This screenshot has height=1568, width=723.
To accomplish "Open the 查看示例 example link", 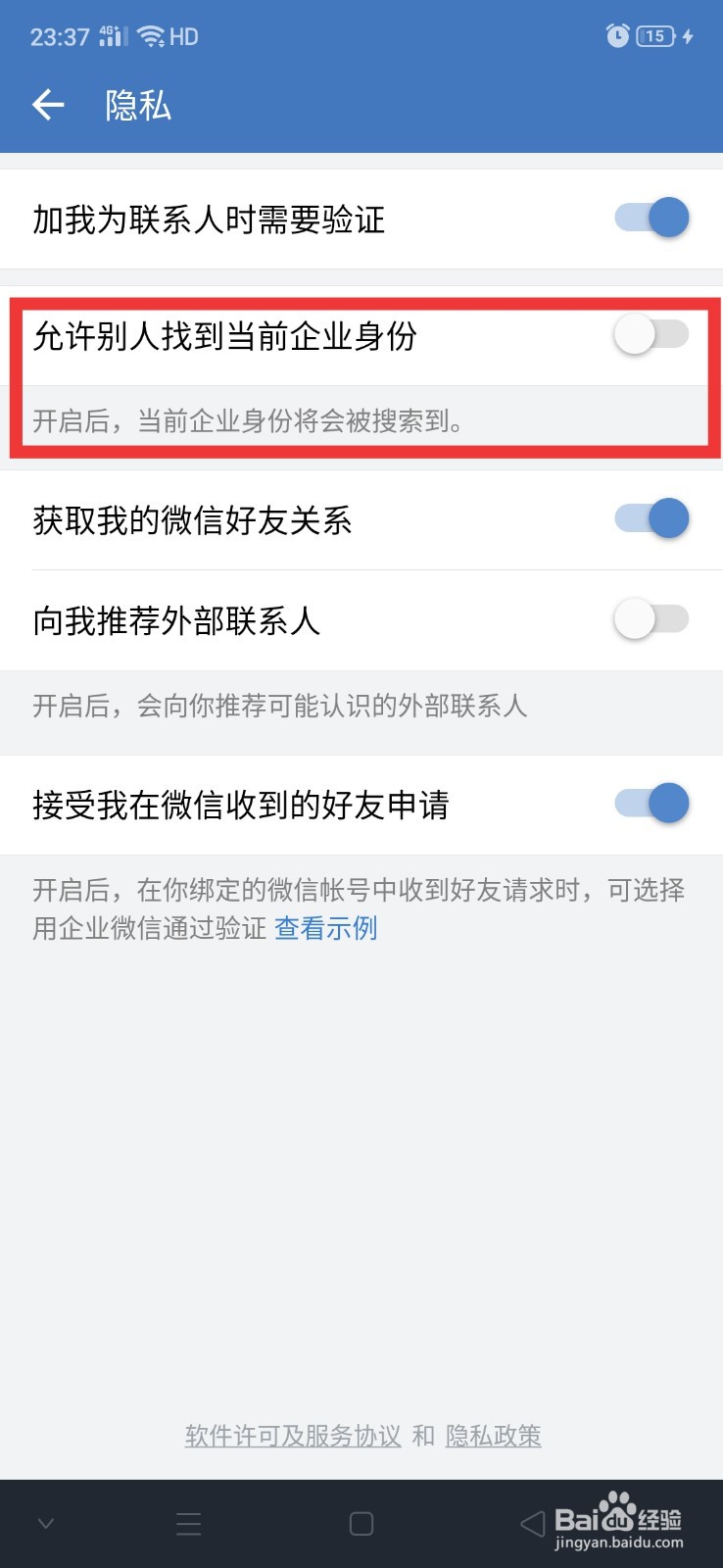I will click(x=325, y=928).
